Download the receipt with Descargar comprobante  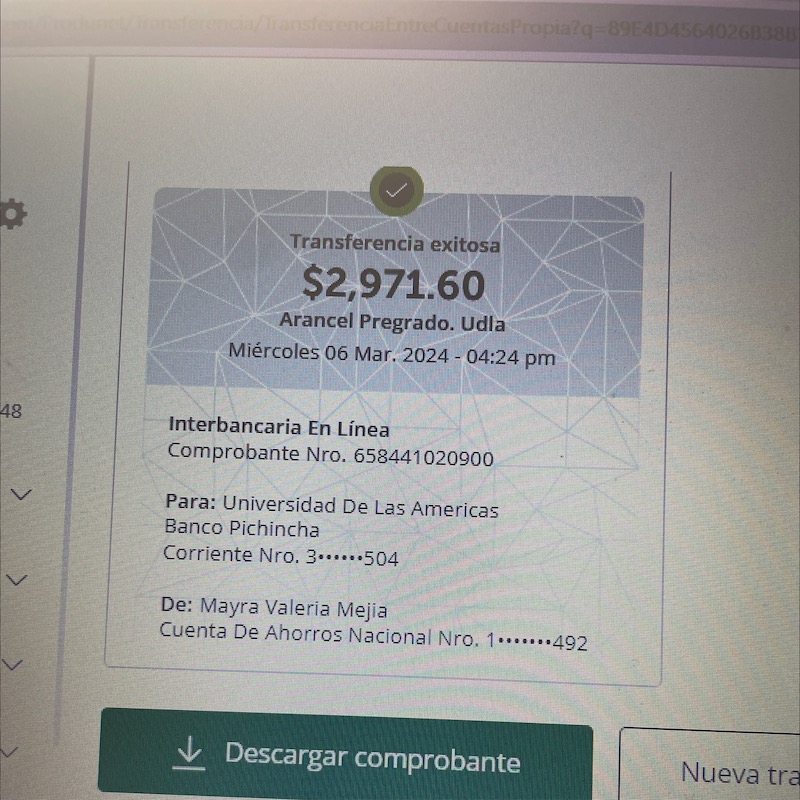(x=346, y=757)
